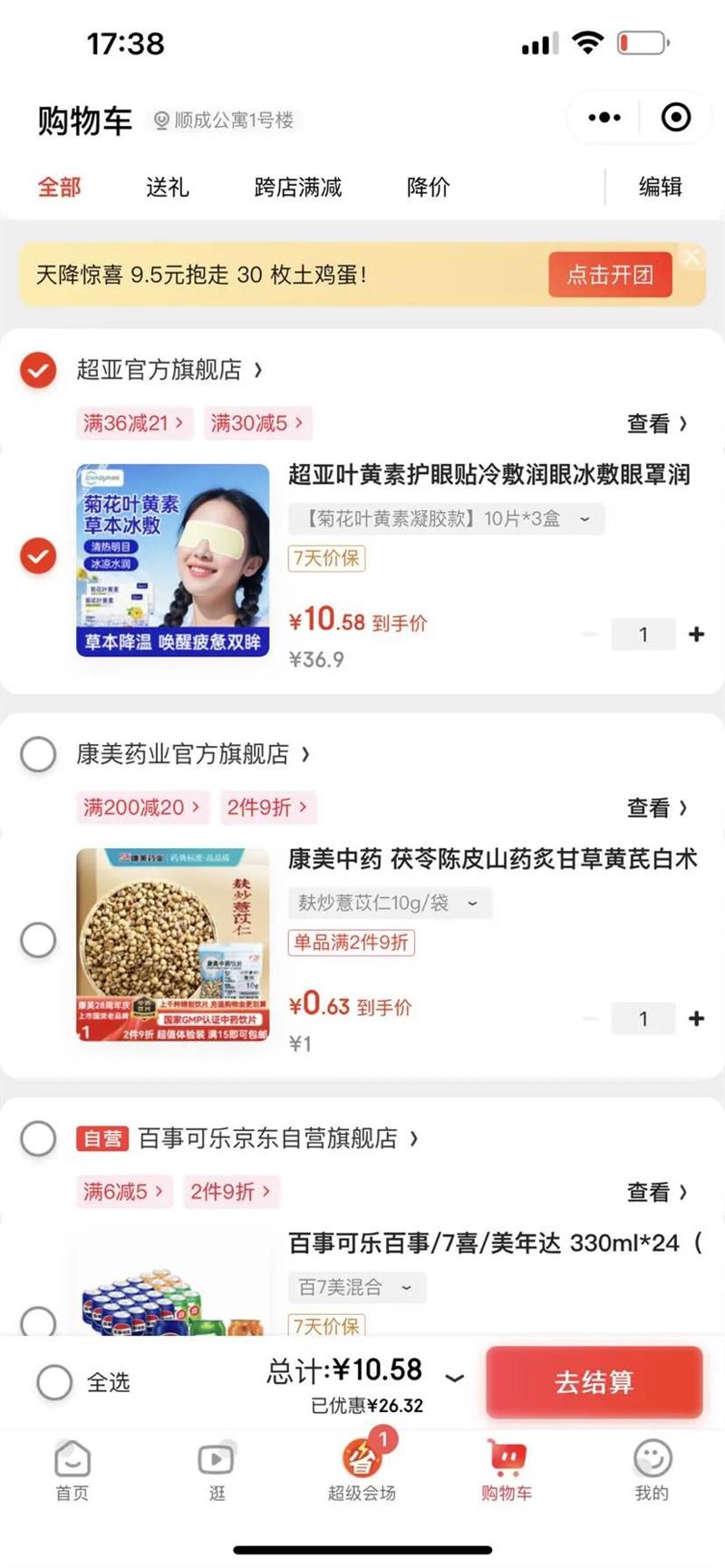Open the 满36减21 coupon chip
The image size is (725, 1568).
point(134,423)
